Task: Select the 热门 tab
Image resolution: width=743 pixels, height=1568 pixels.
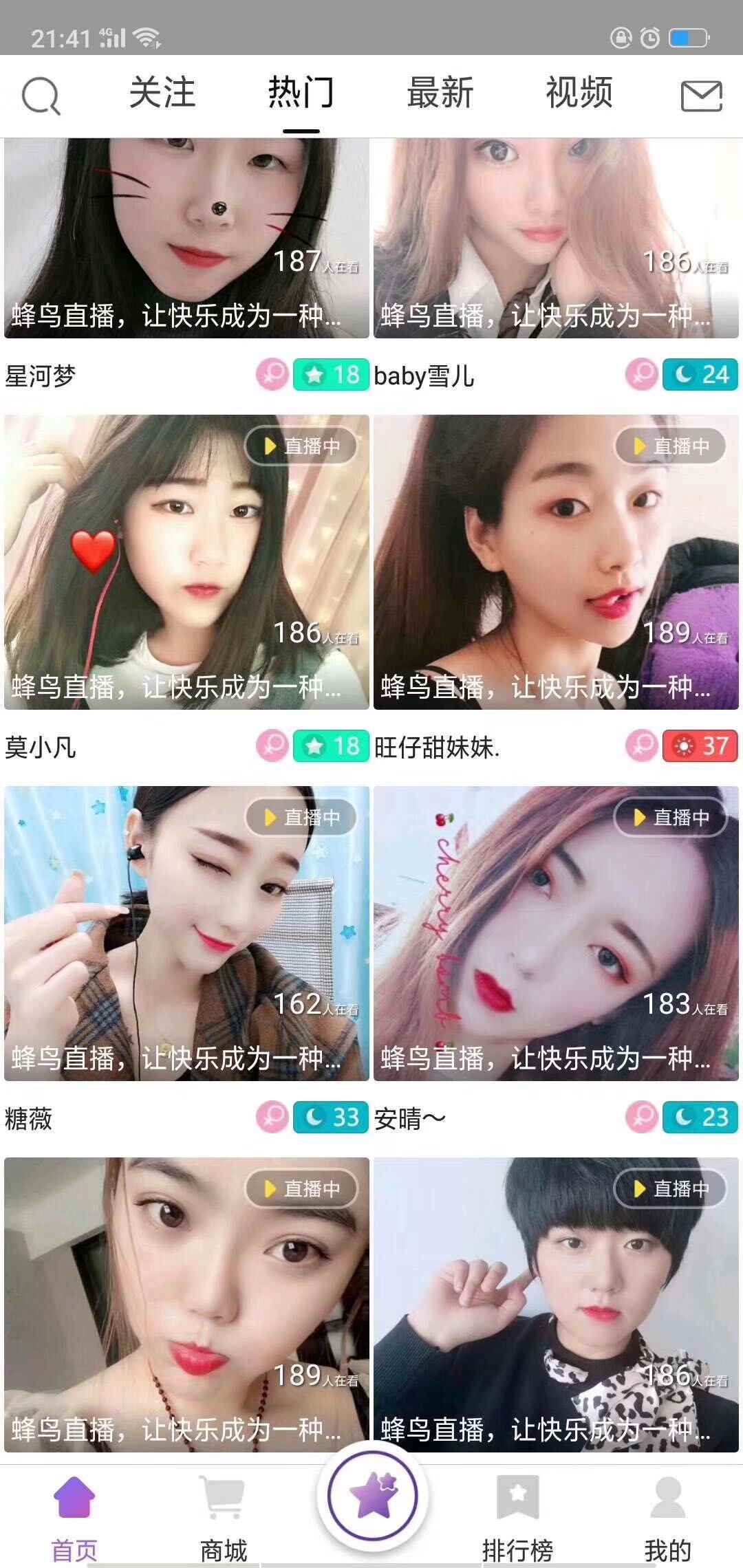Action: click(x=301, y=93)
